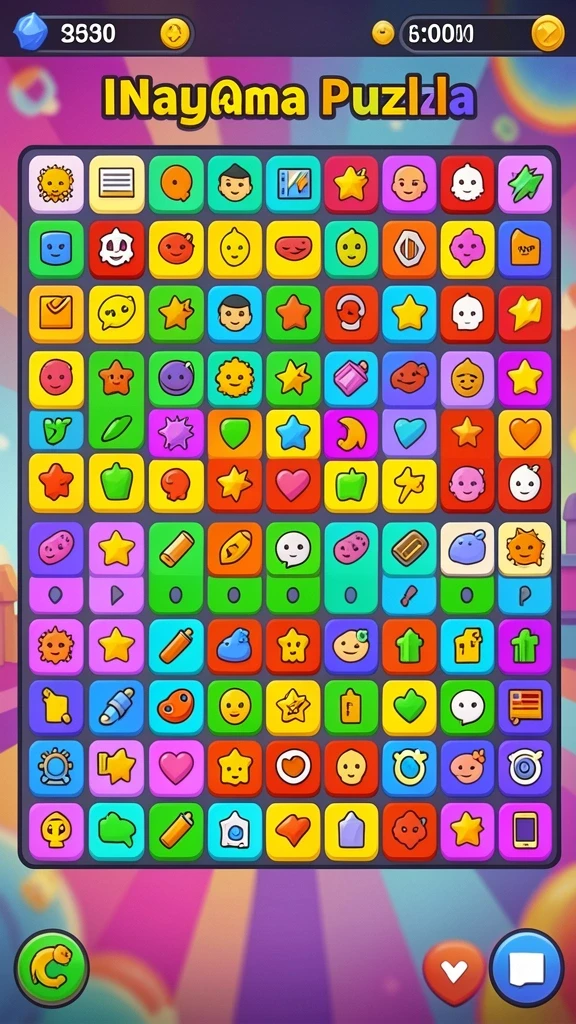
Task: Tap the red heart button
Action: pyautogui.click(x=454, y=972)
